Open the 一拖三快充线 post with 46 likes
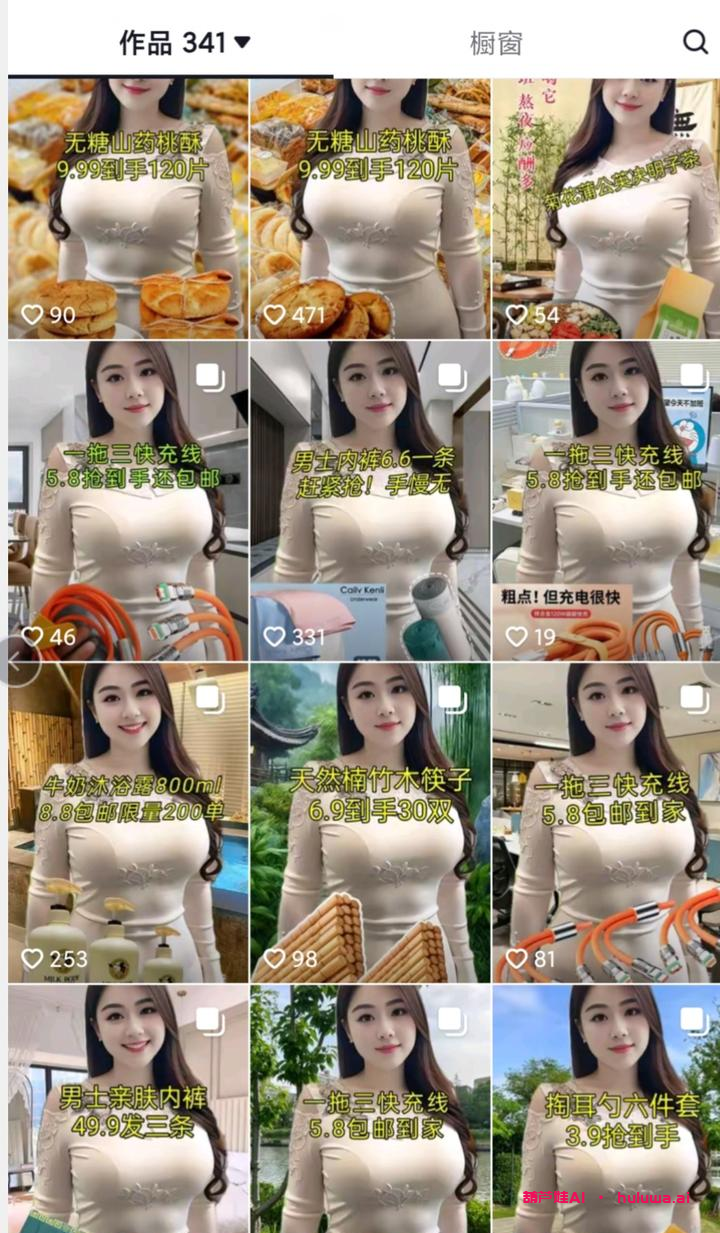The height and width of the screenshot is (1233, 720). click(x=128, y=500)
